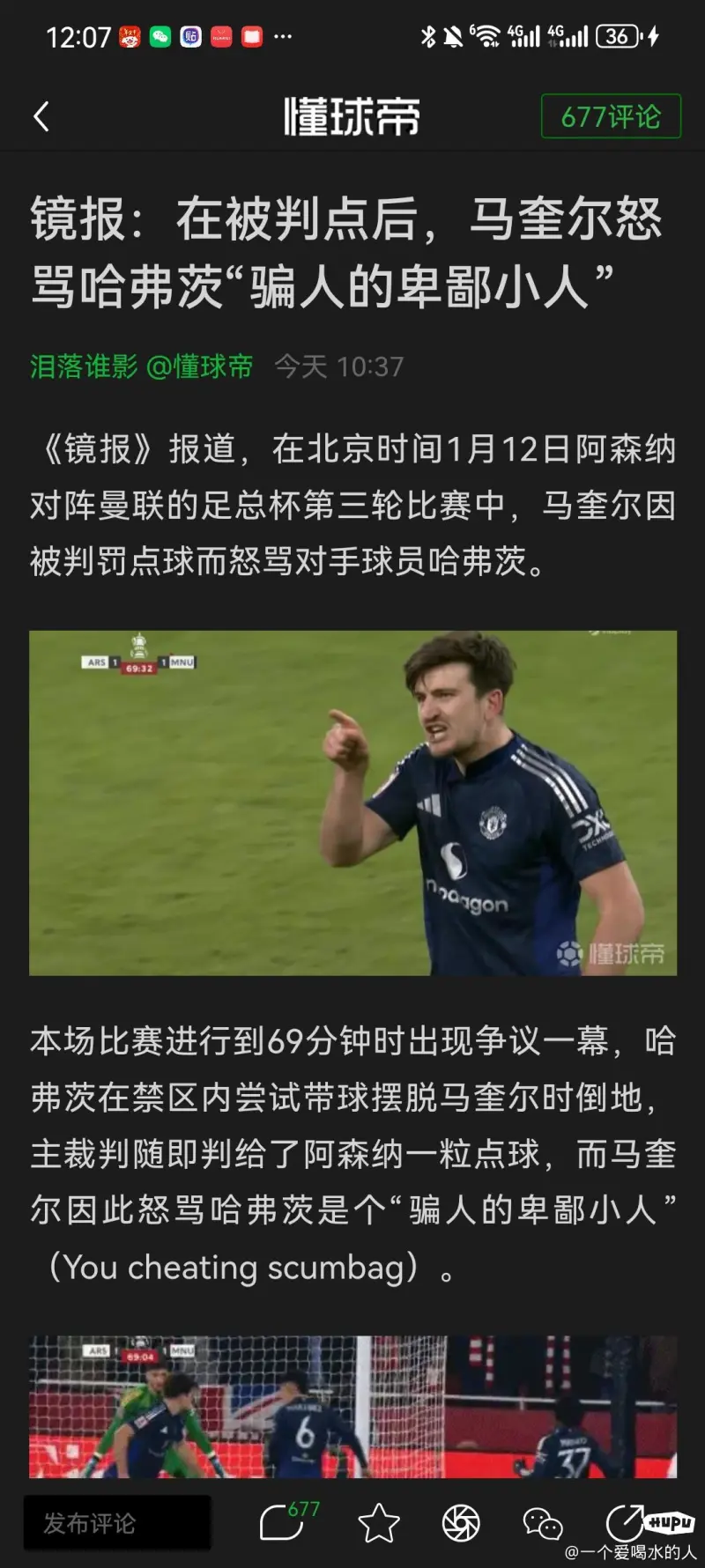The height and width of the screenshot is (1568, 705).
Task: Open author 泪落谁影 @懂球帝 profile
Action: pos(141,366)
